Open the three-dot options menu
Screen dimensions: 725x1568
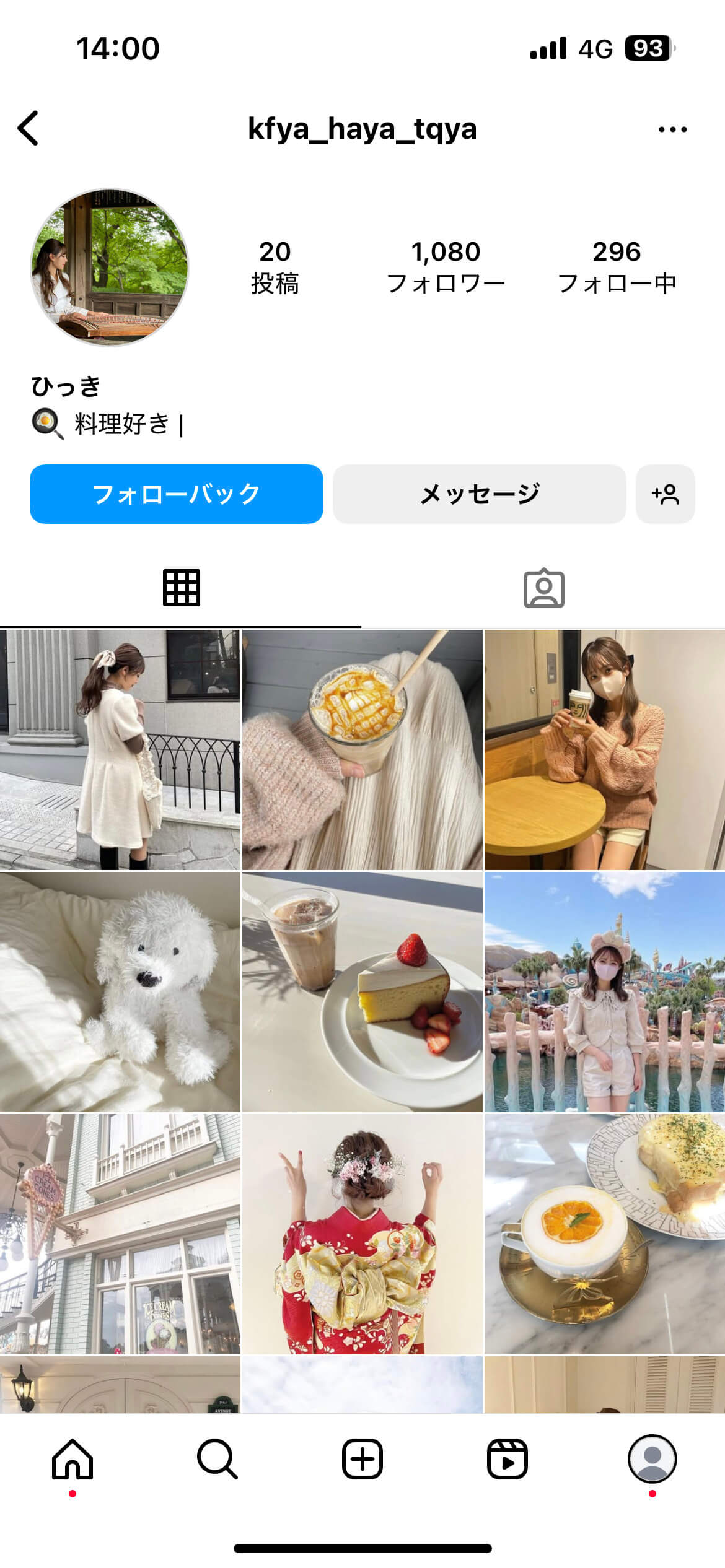pos(672,129)
